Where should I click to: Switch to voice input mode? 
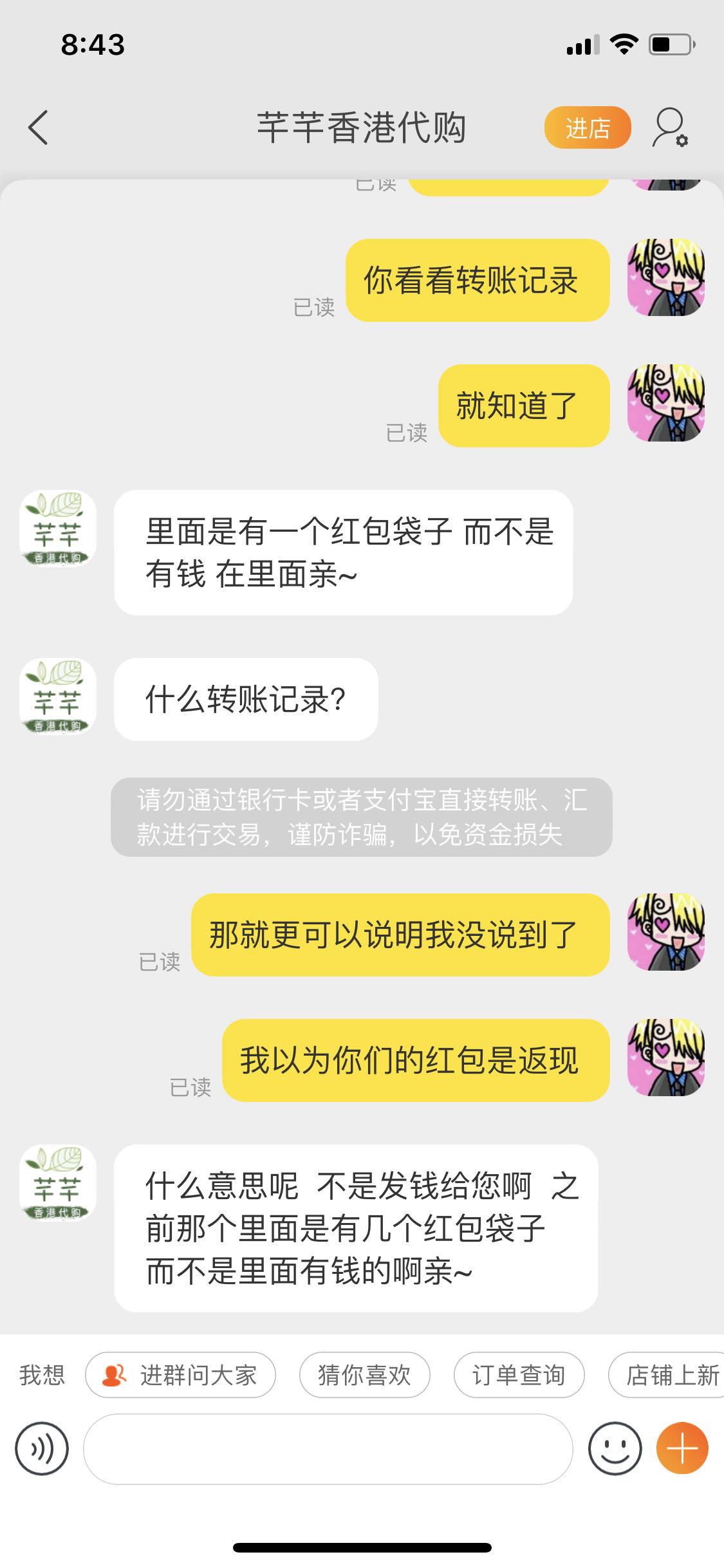42,1448
